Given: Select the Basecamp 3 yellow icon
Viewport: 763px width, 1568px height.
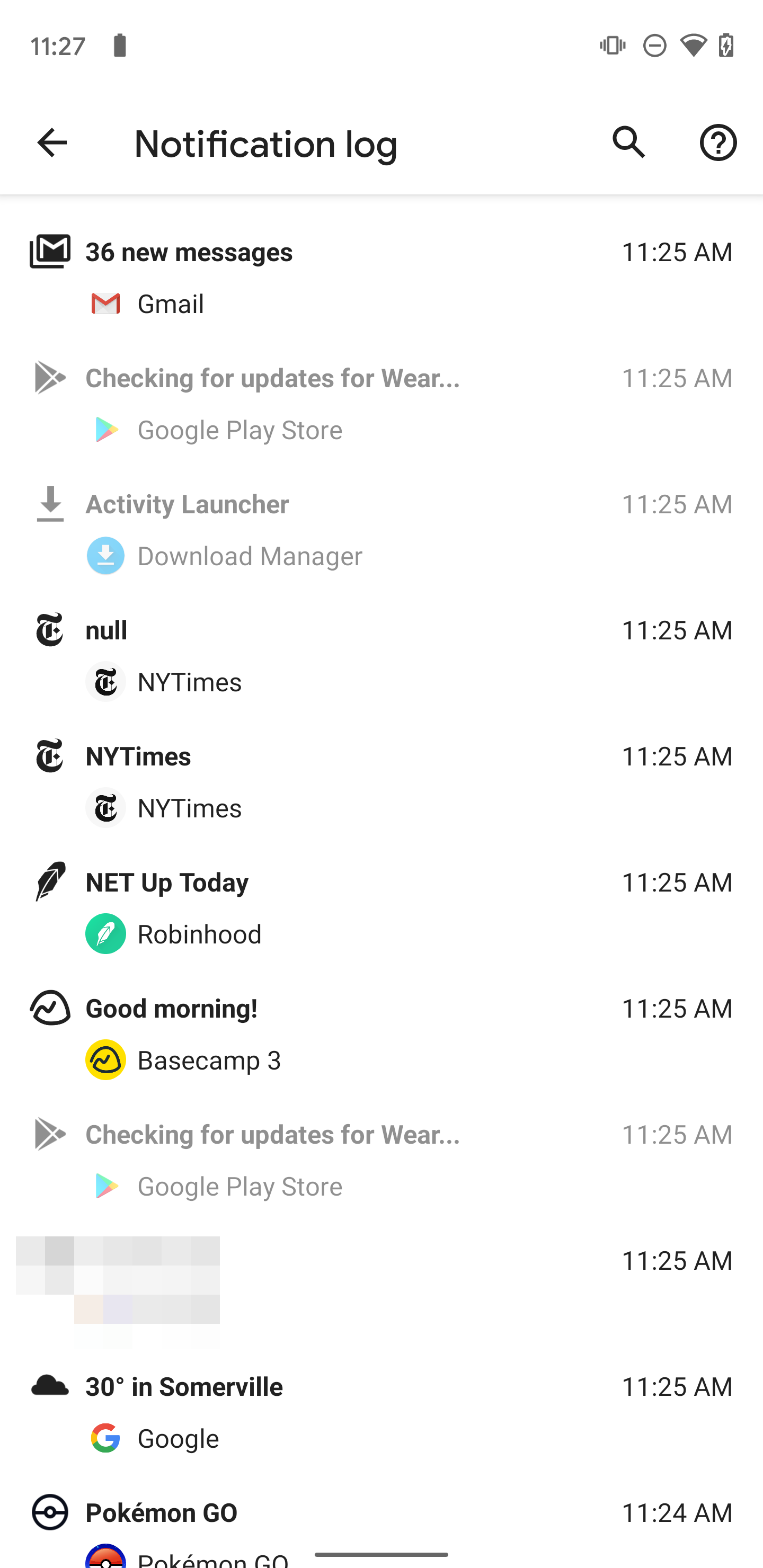Looking at the screenshot, I should (x=105, y=1059).
